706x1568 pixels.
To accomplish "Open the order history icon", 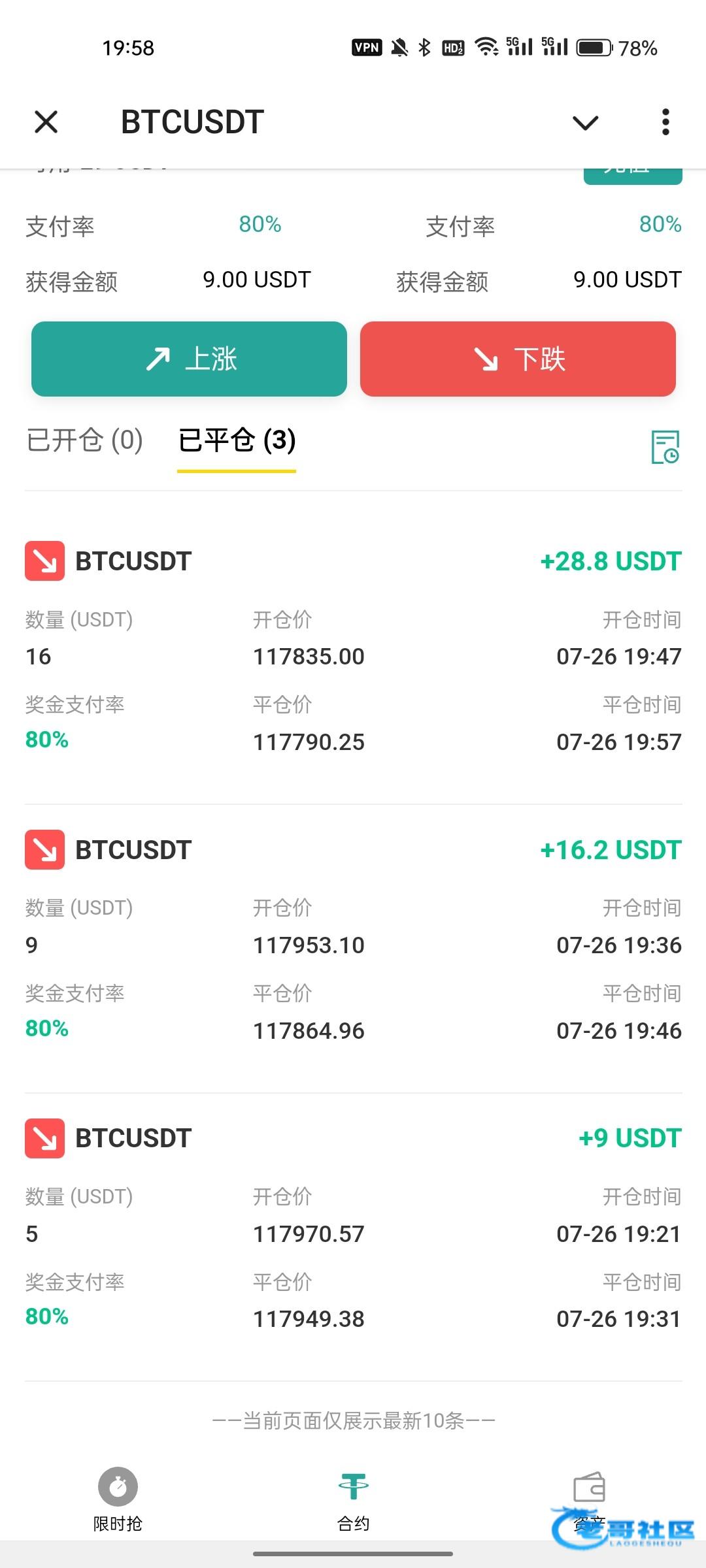I will click(665, 447).
